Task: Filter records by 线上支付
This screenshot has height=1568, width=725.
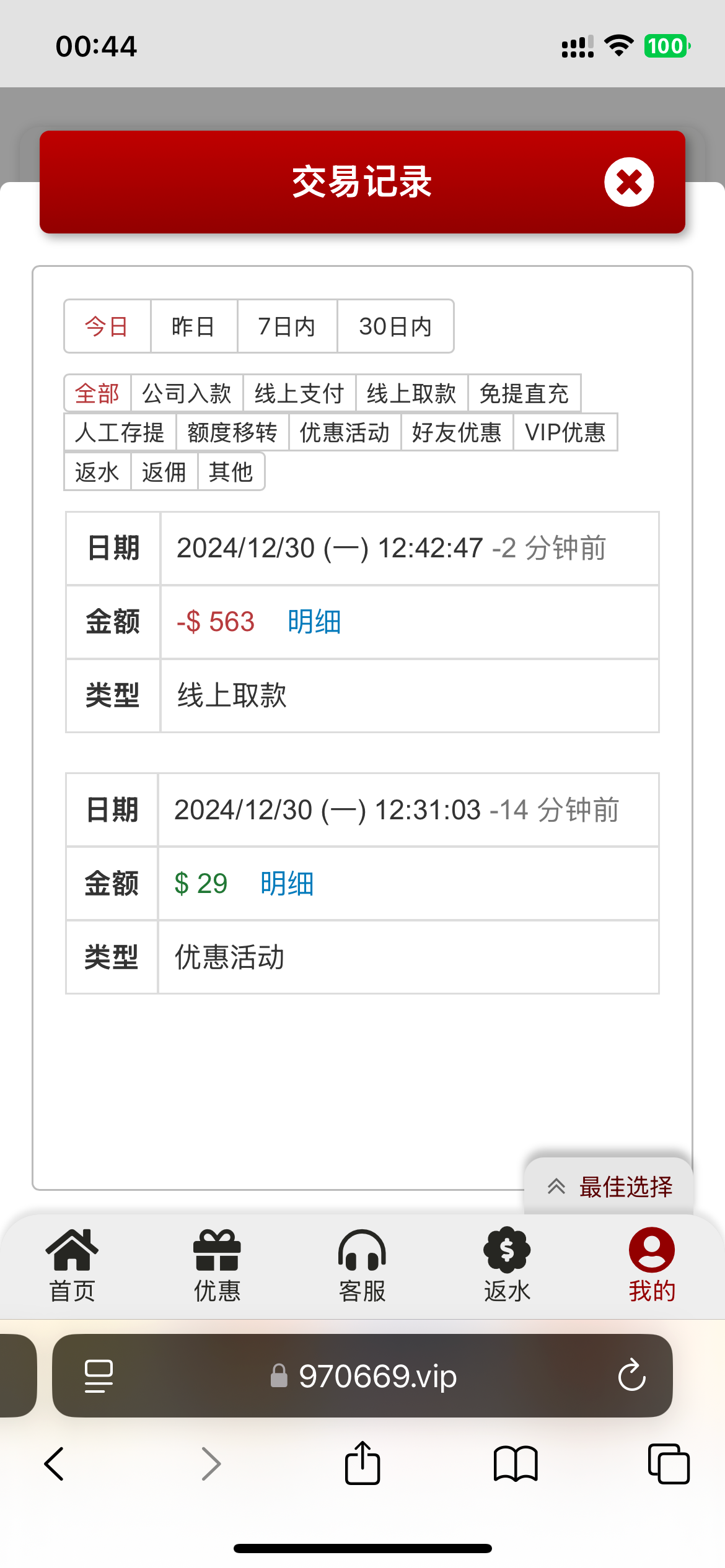Action: point(299,393)
